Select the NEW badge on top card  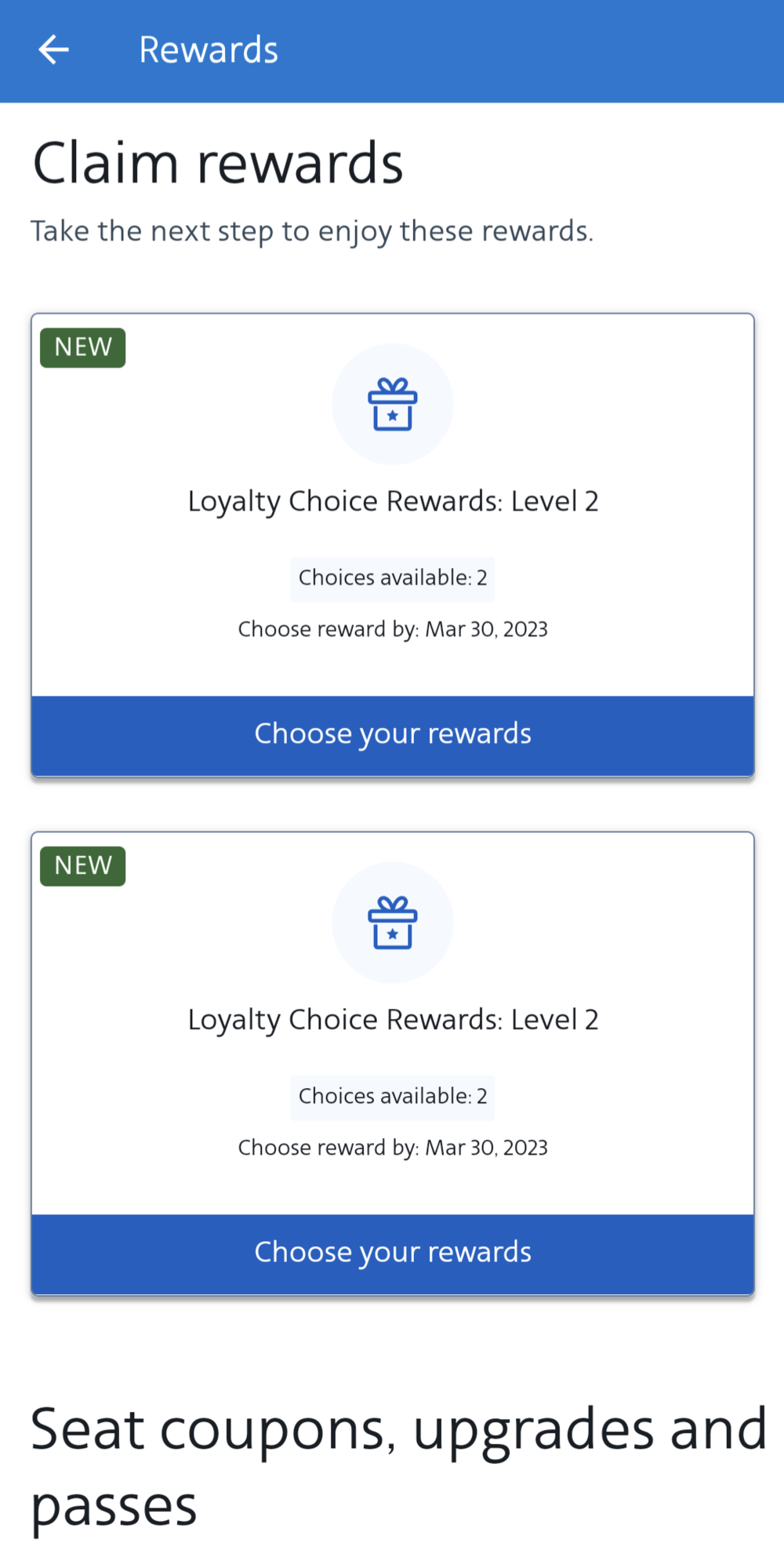coord(82,347)
